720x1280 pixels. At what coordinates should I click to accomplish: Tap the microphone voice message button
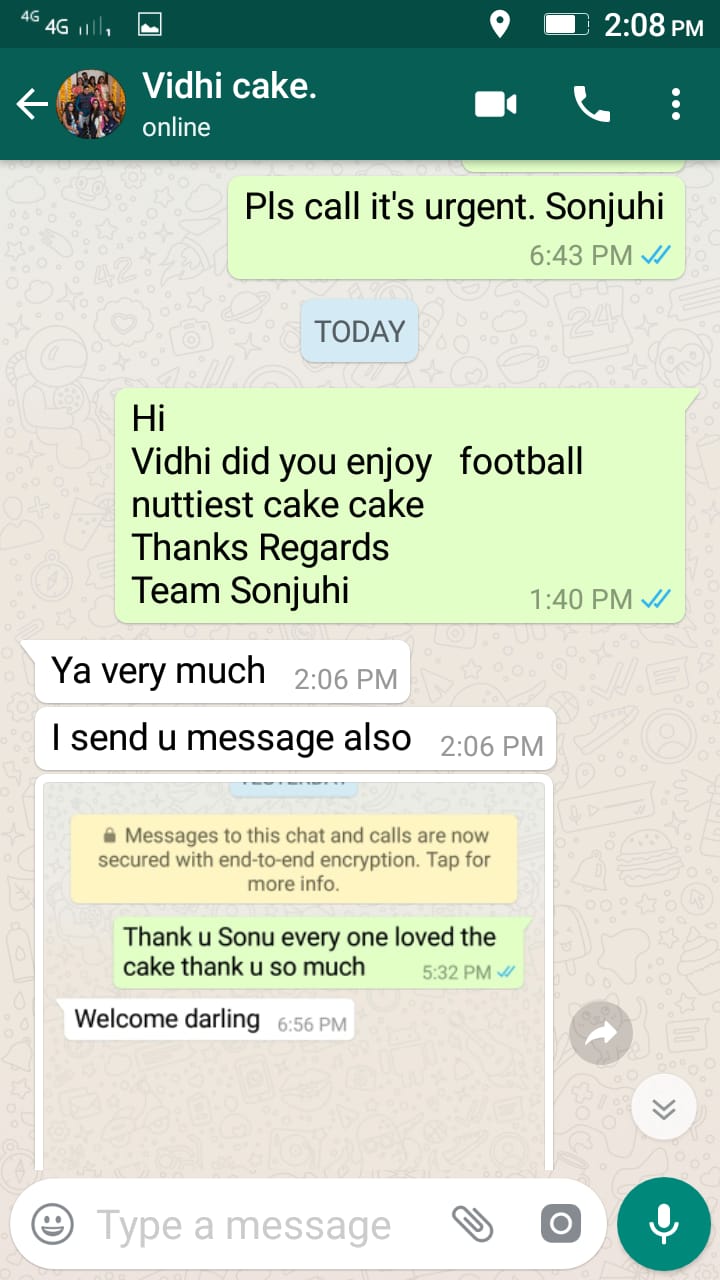tap(663, 1224)
